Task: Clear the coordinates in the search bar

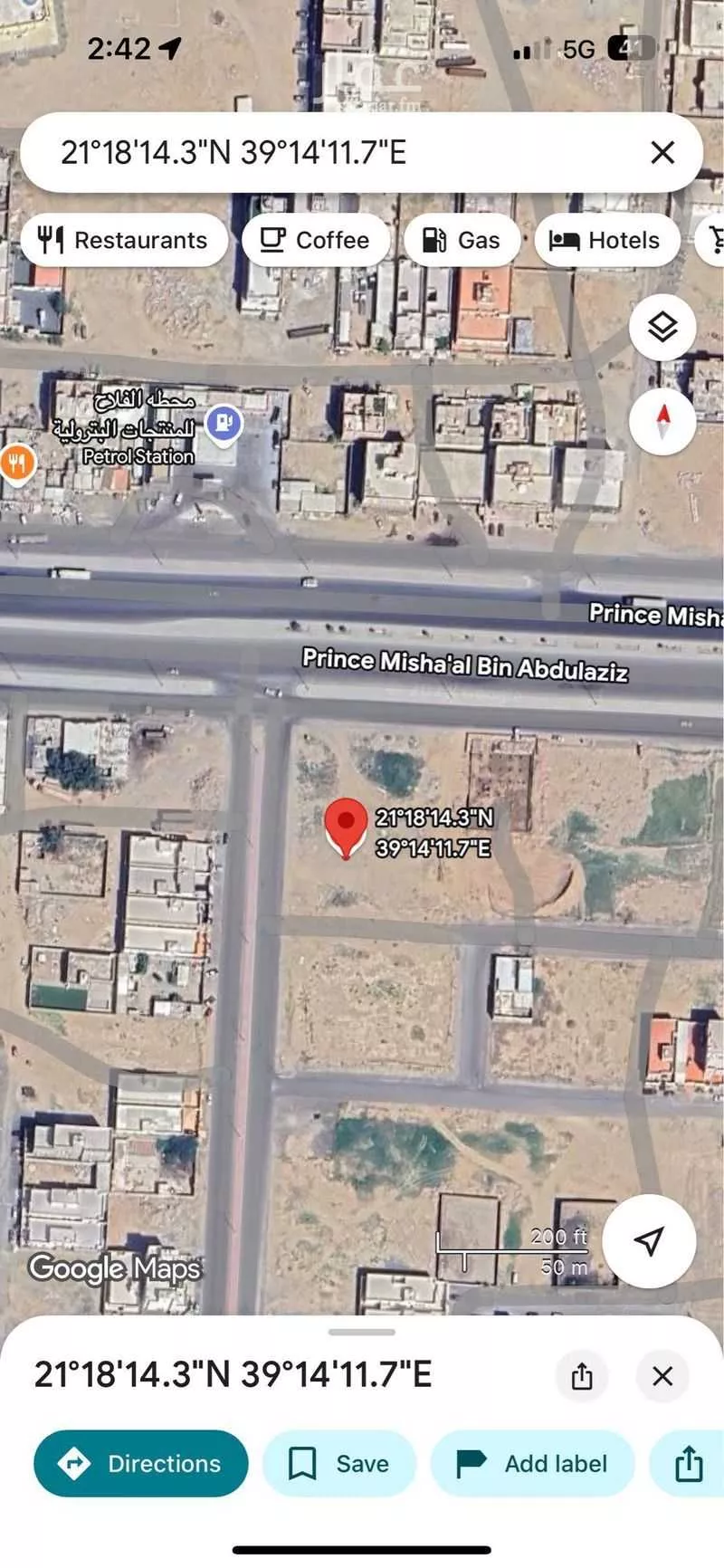Action: pos(662,152)
